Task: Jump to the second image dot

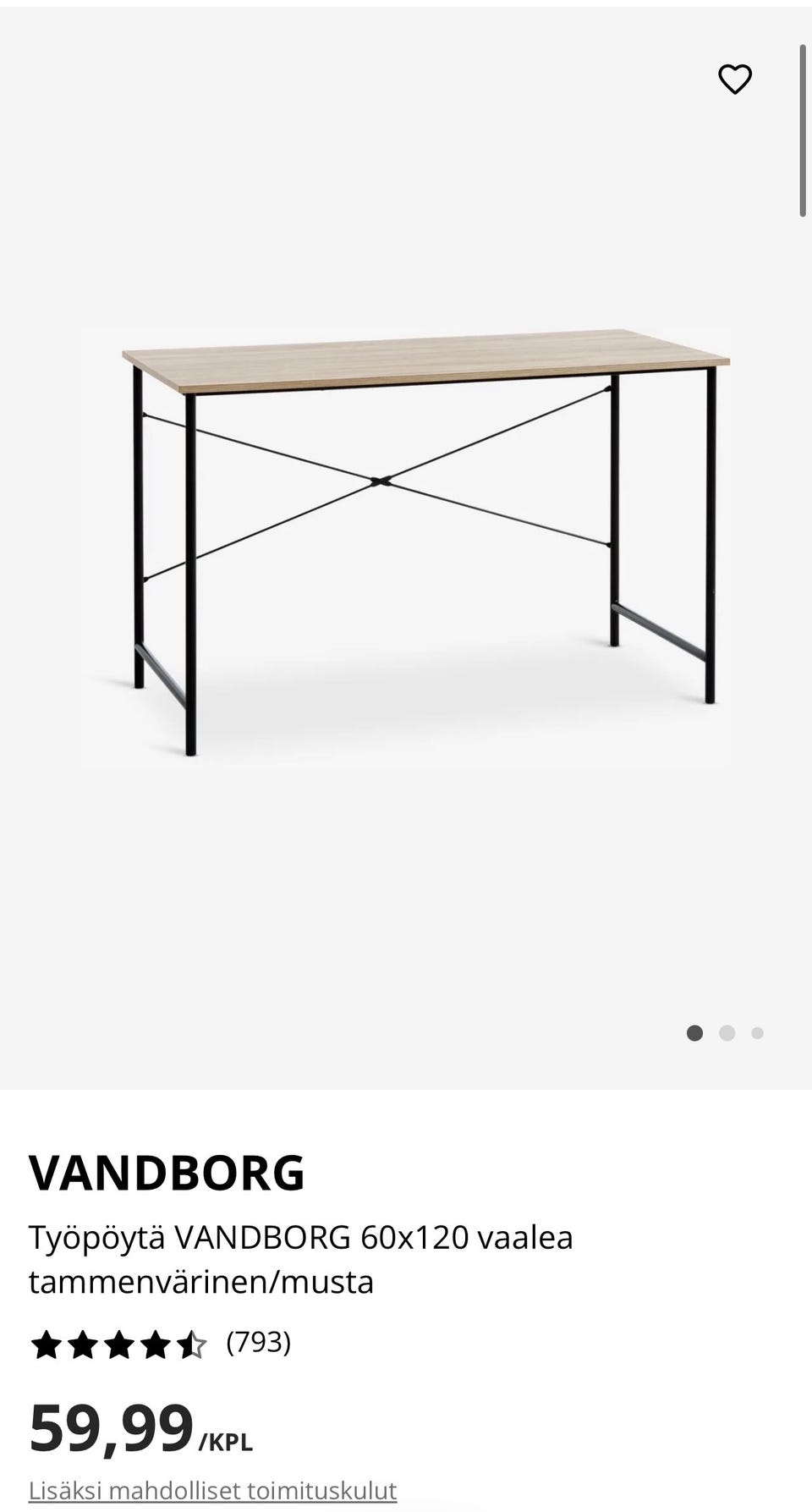Action: click(727, 1033)
